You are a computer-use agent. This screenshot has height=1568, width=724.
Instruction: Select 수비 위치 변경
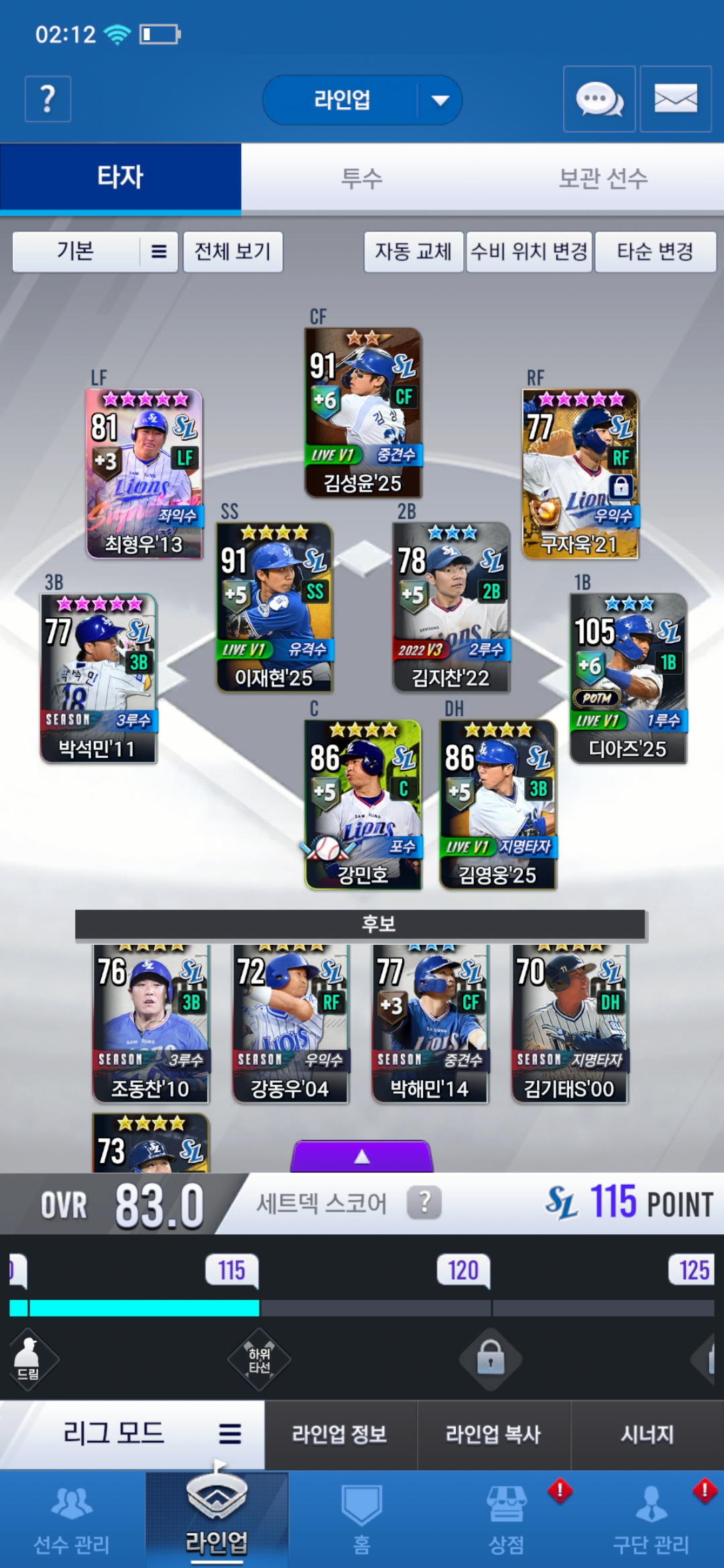point(529,252)
